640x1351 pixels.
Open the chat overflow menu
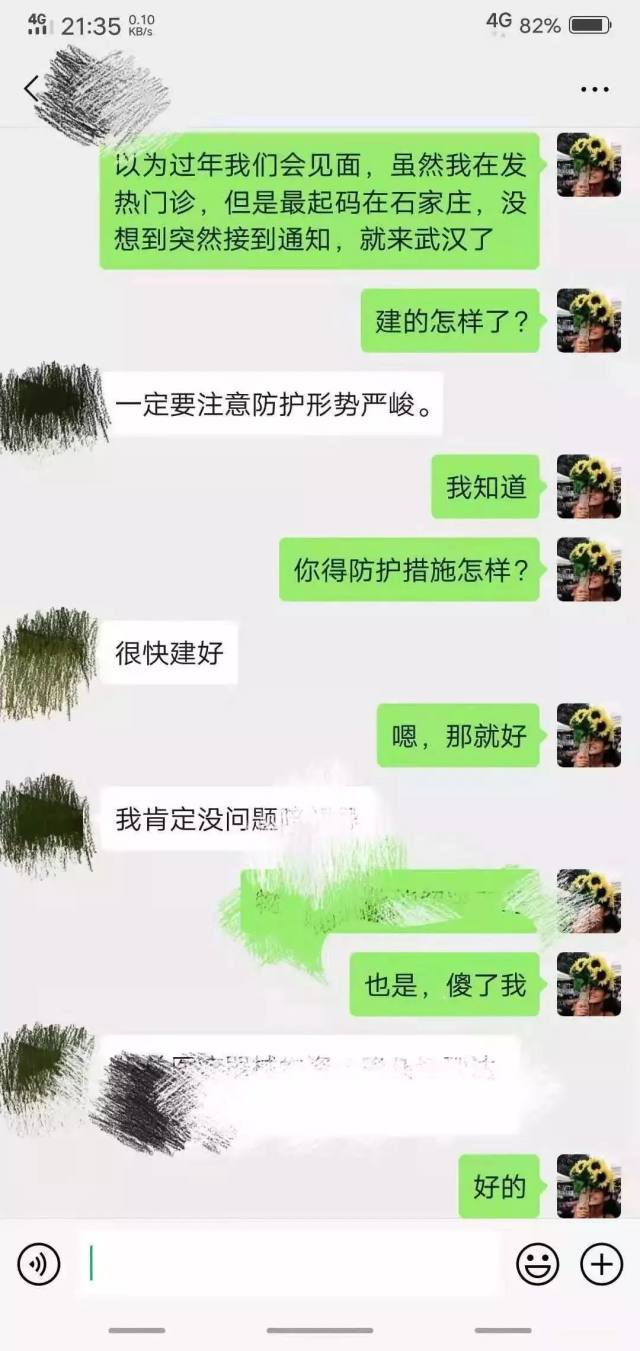click(x=595, y=90)
